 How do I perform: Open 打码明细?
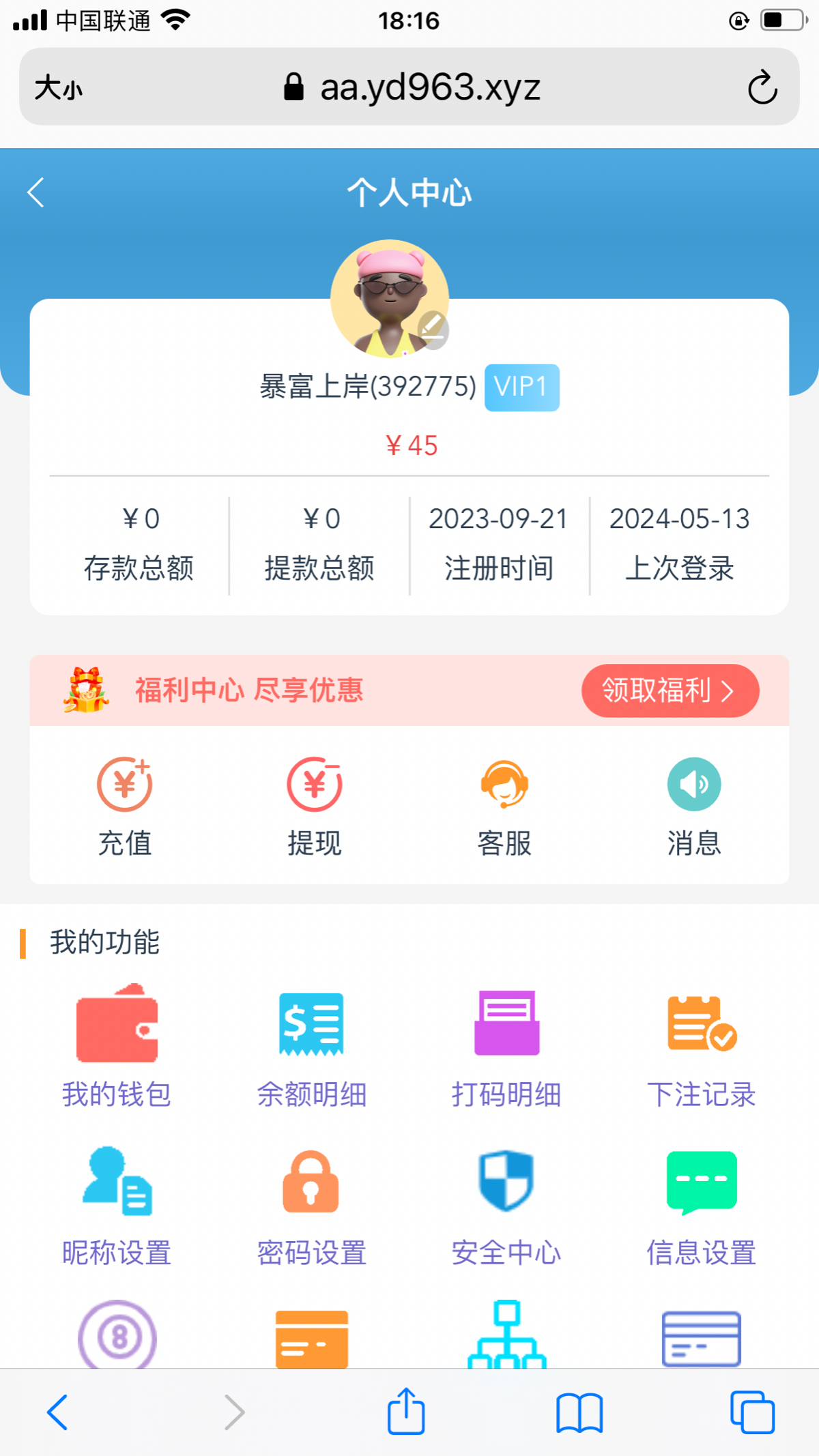[506, 1045]
